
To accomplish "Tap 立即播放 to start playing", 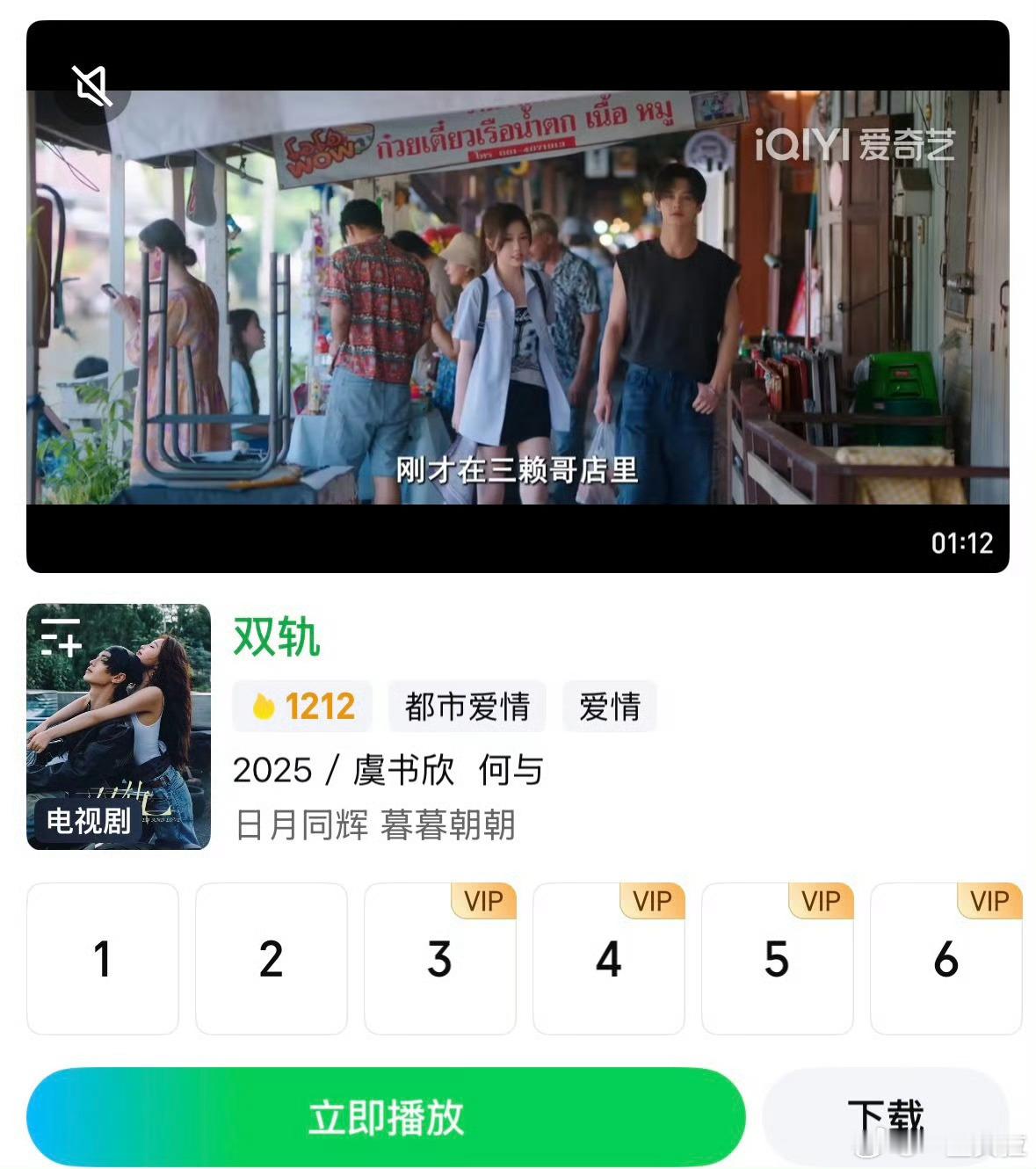I will coord(386,1117).
